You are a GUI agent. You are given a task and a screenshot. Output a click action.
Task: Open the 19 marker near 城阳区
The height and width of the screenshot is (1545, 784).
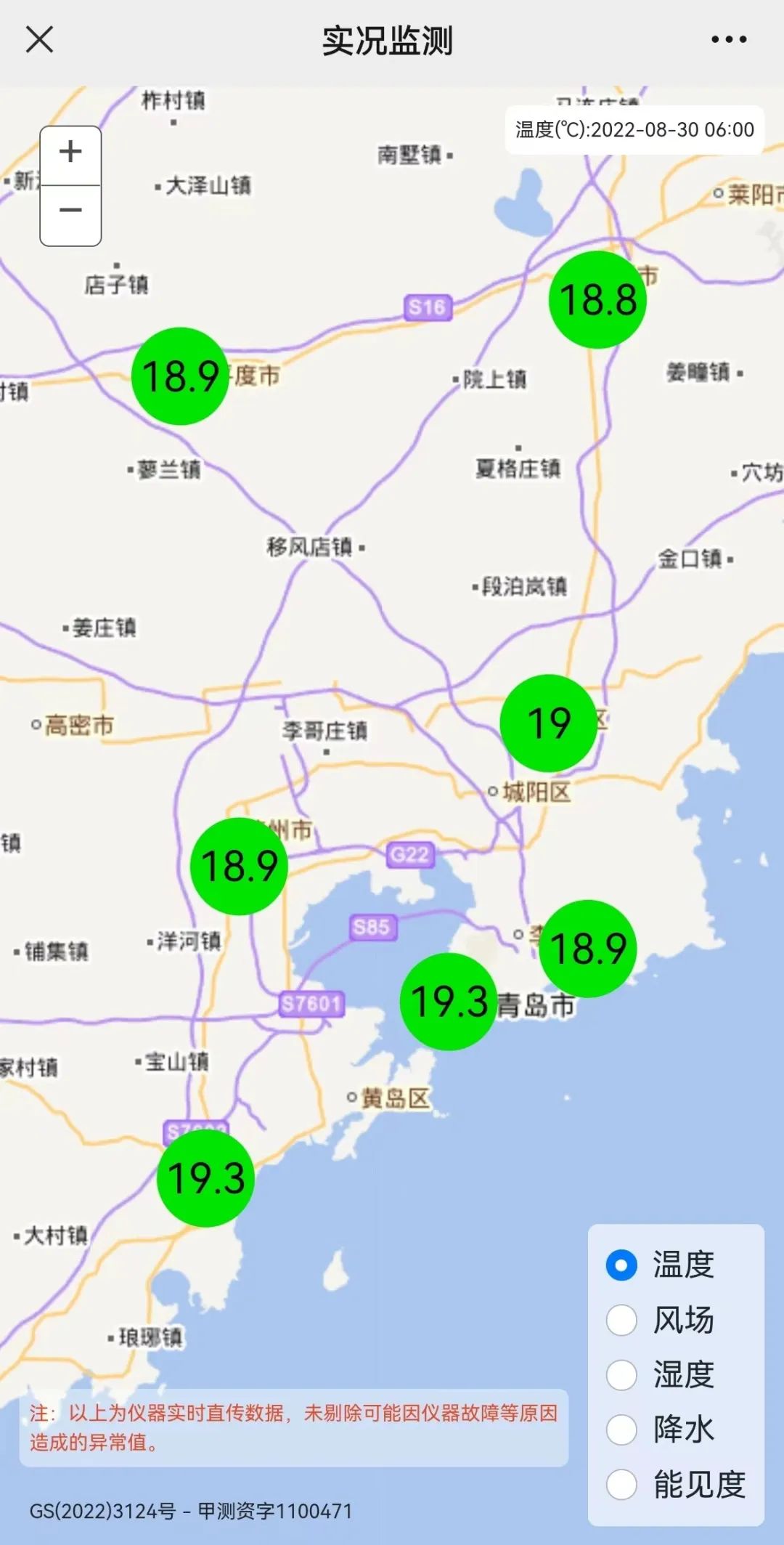point(549,723)
